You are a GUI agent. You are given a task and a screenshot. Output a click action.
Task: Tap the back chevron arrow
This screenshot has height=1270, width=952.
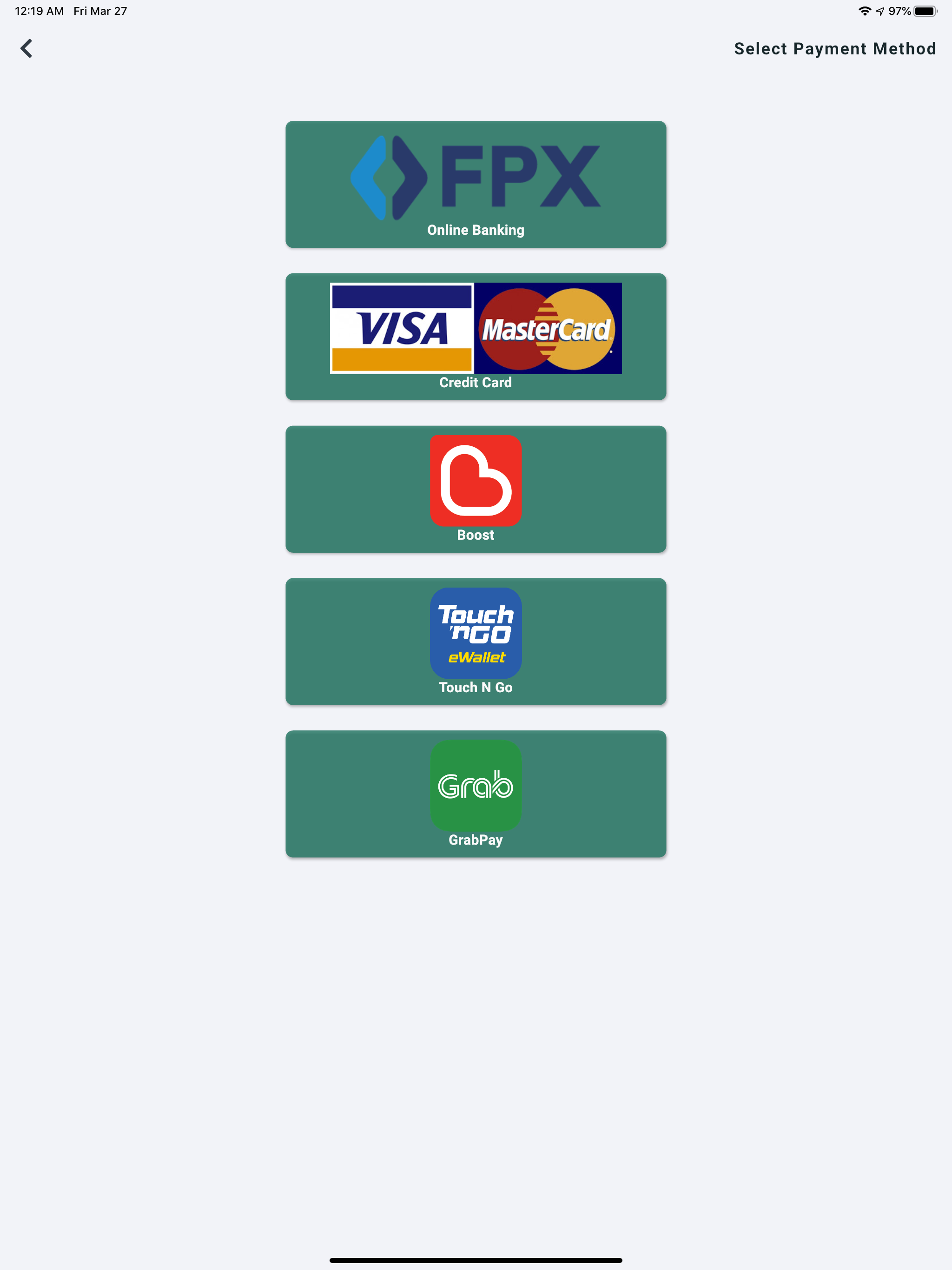(26, 49)
